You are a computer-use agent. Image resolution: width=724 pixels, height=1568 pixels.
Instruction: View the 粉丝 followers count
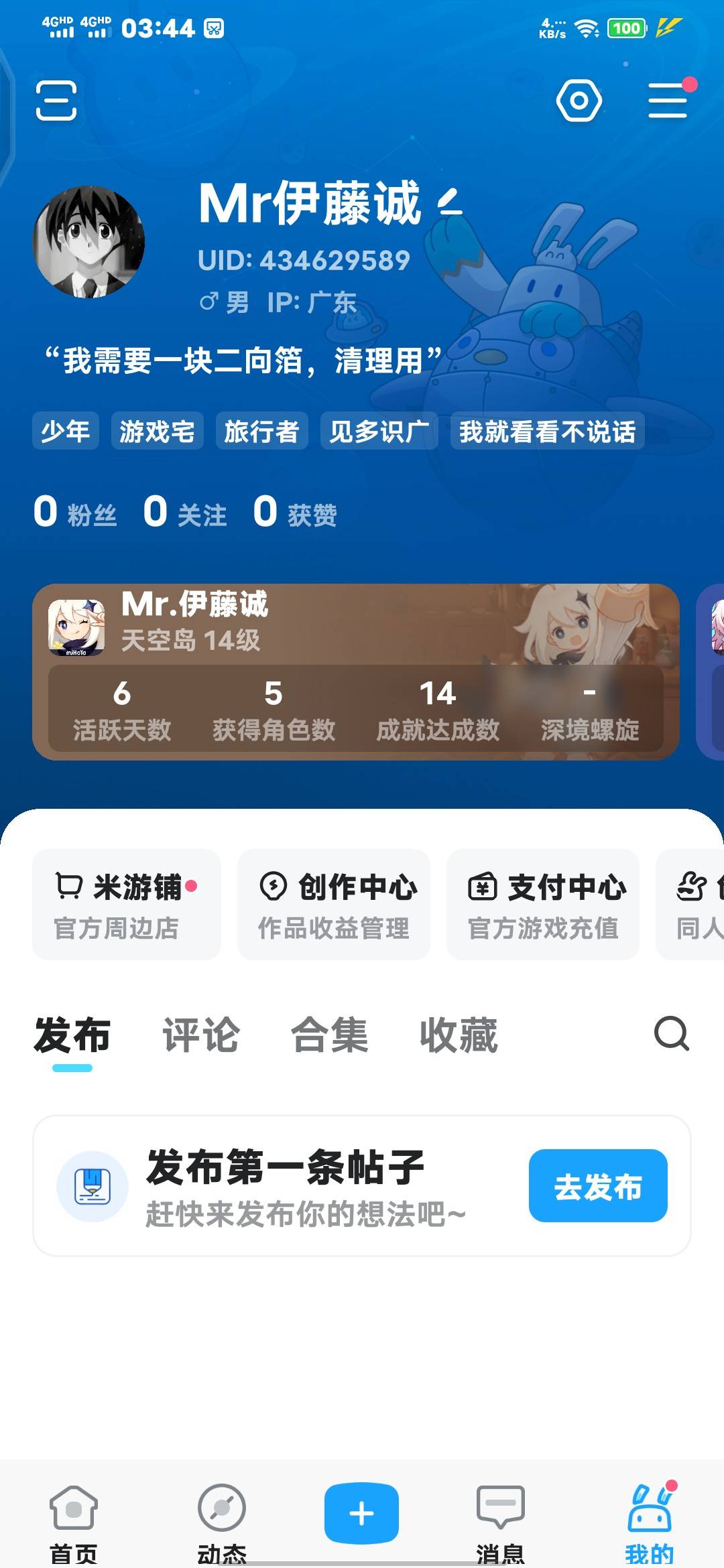pyautogui.click(x=75, y=513)
